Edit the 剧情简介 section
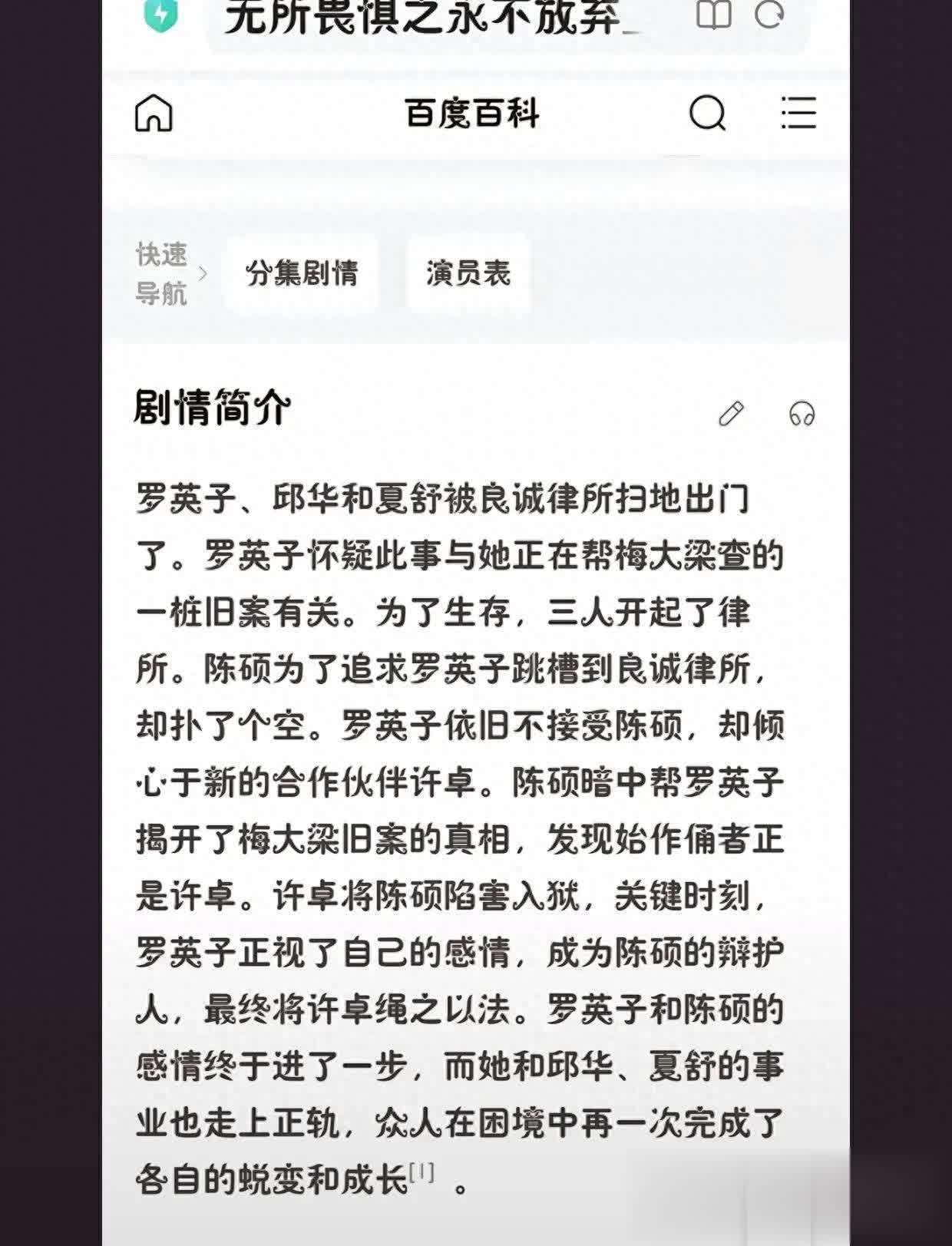The height and width of the screenshot is (1246, 952). (731, 414)
